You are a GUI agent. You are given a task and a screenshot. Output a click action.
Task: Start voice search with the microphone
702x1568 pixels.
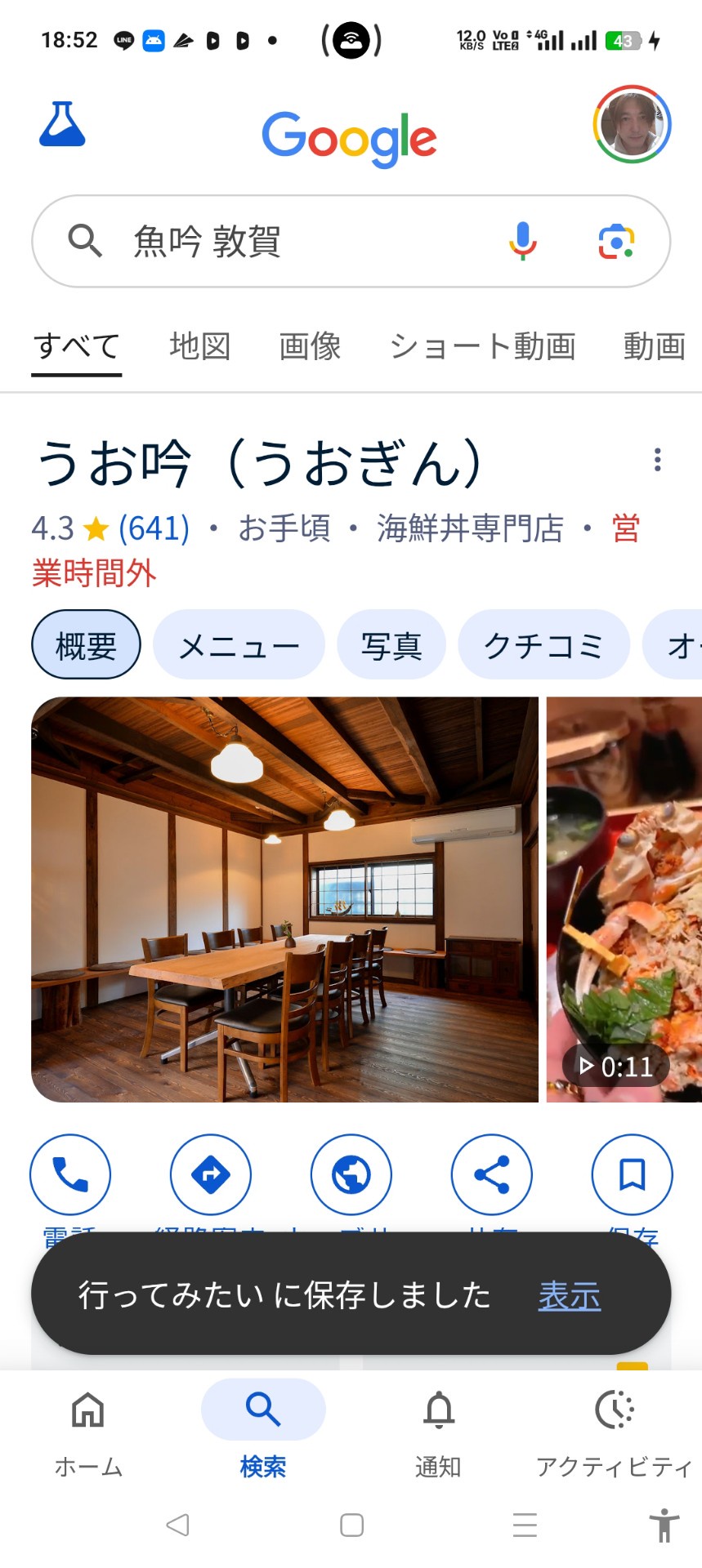point(522,242)
